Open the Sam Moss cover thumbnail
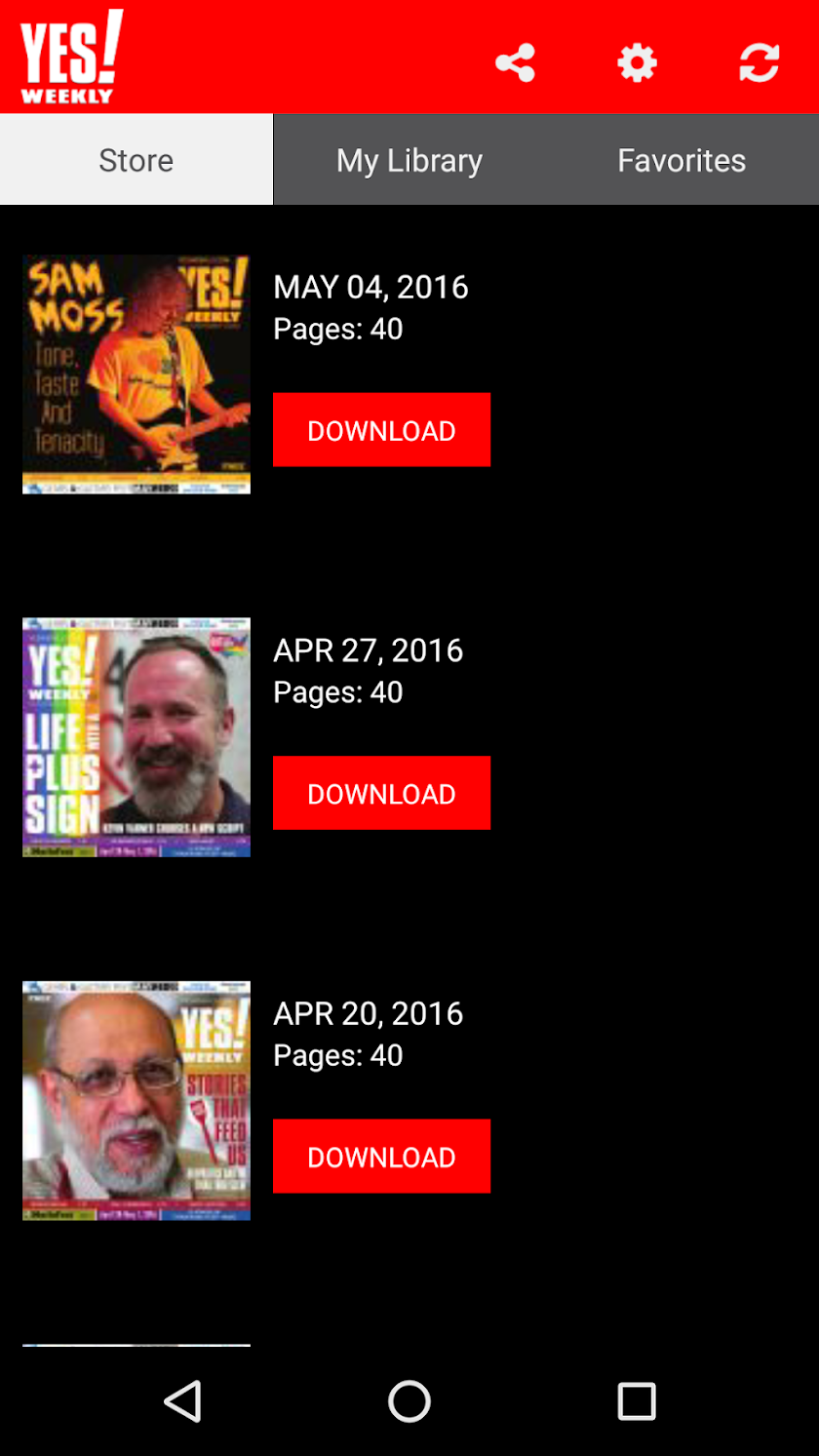 click(x=136, y=374)
